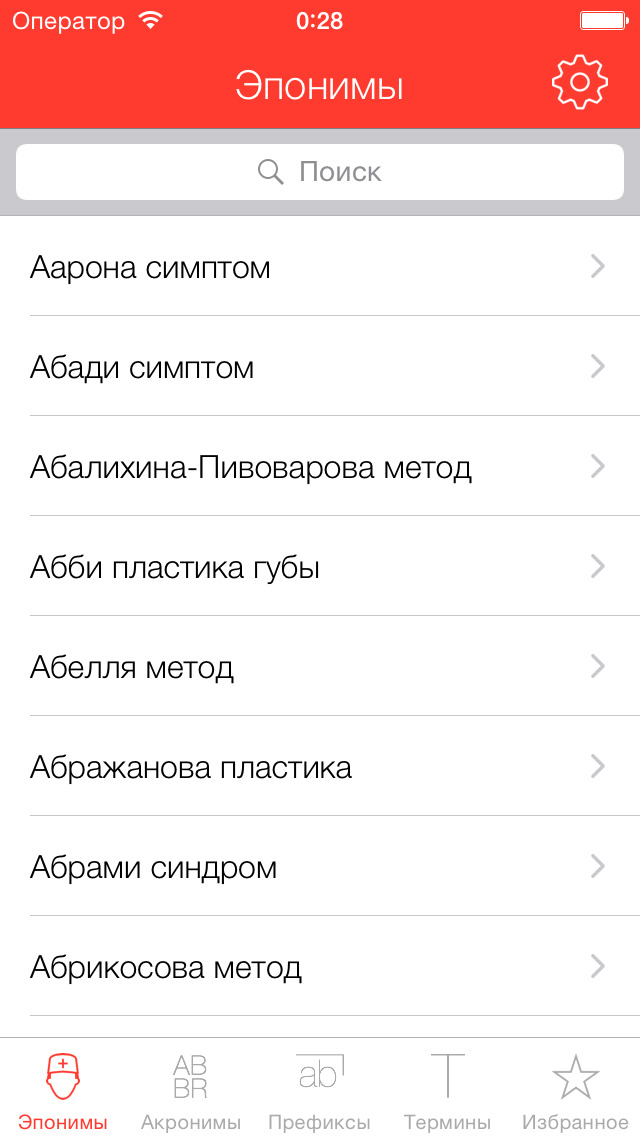Open the Избранное favorites tab
This screenshot has width=640, height=1136.
point(575,1090)
